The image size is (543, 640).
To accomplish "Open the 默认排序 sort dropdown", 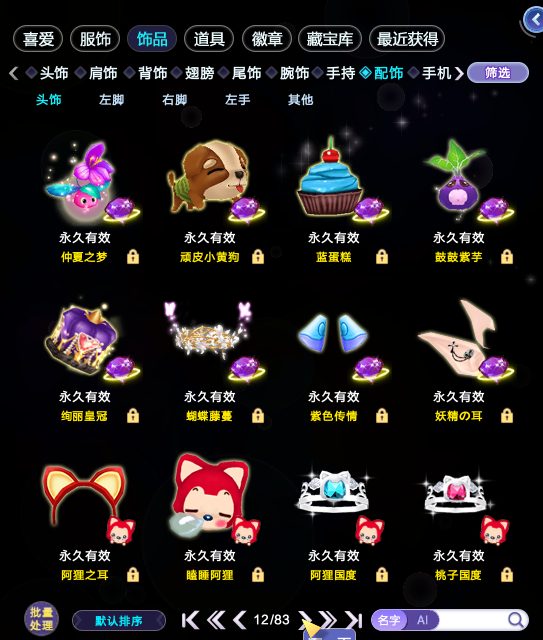I will 119,621.
